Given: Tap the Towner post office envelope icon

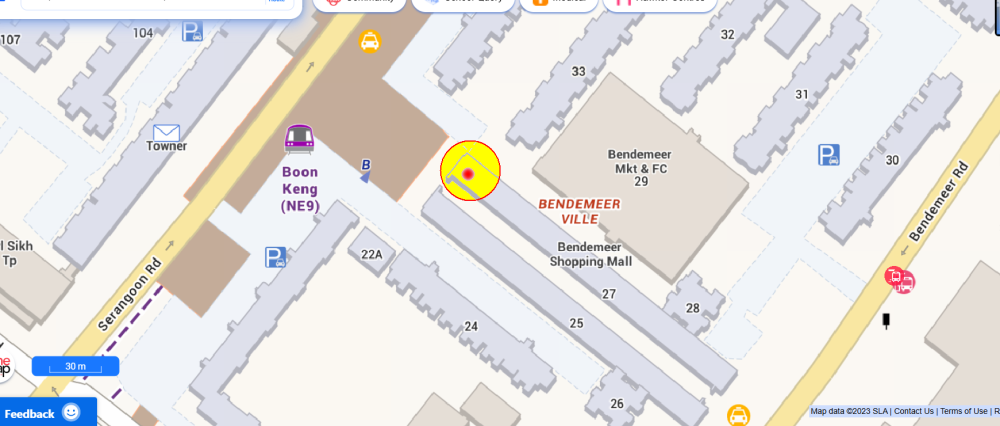Looking at the screenshot, I should coord(166,132).
